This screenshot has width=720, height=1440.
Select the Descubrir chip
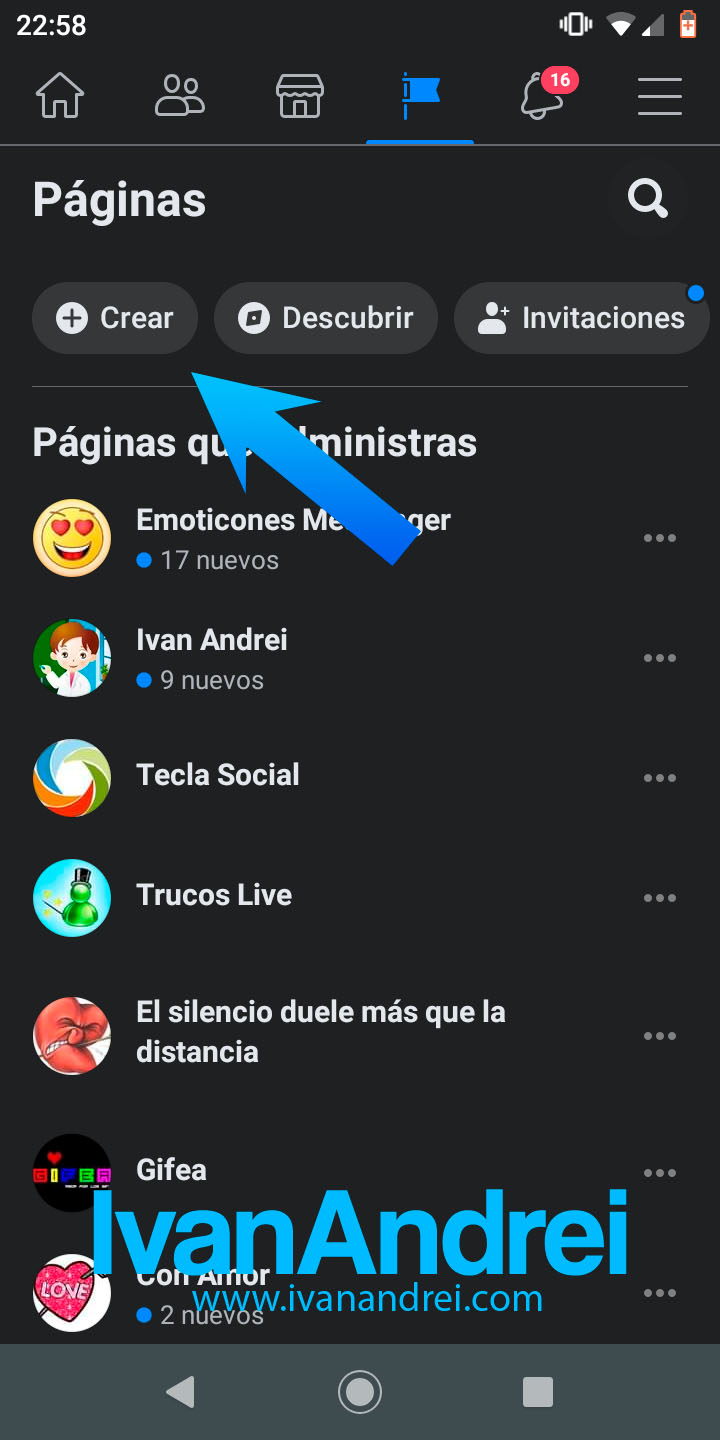tap(326, 318)
